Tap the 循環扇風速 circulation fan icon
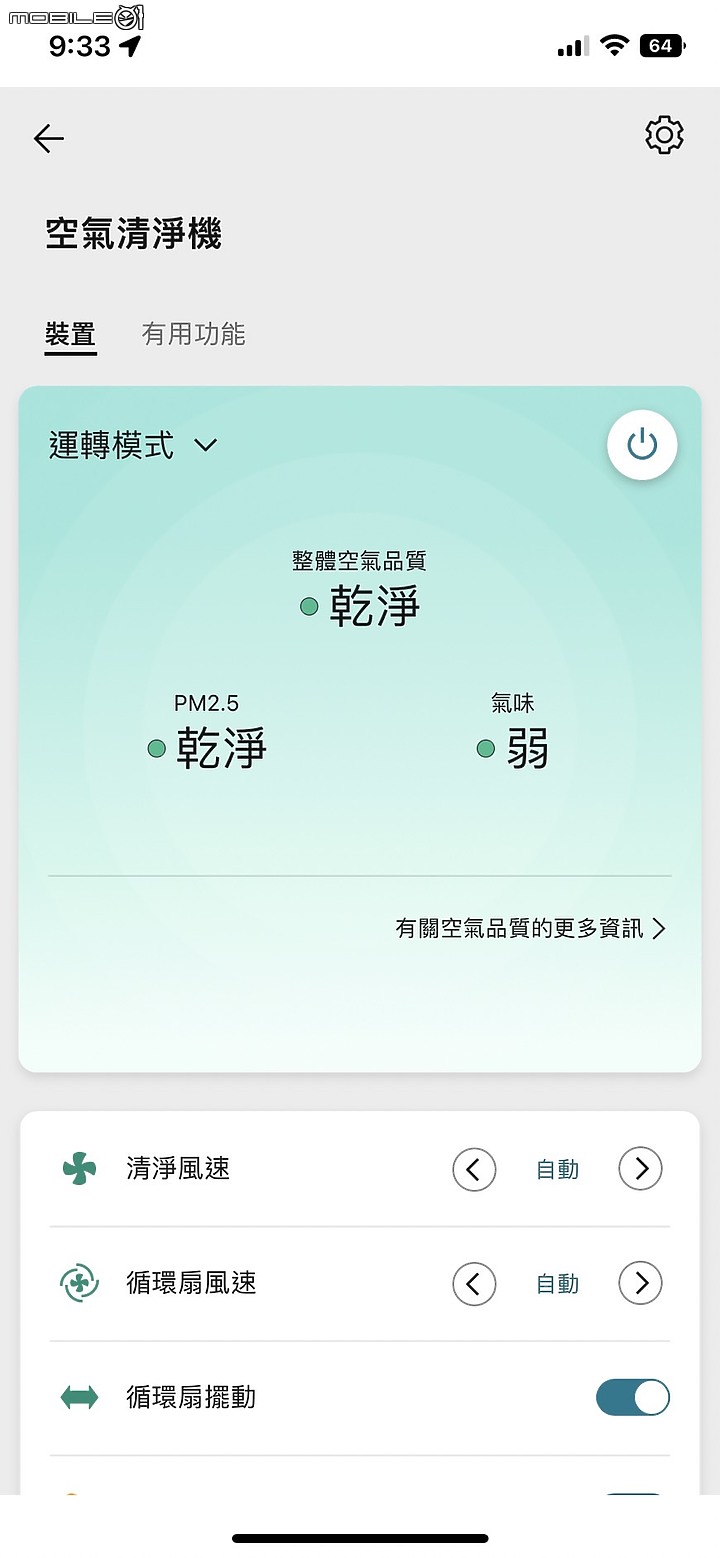This screenshot has width=720, height=1558. (x=80, y=1283)
